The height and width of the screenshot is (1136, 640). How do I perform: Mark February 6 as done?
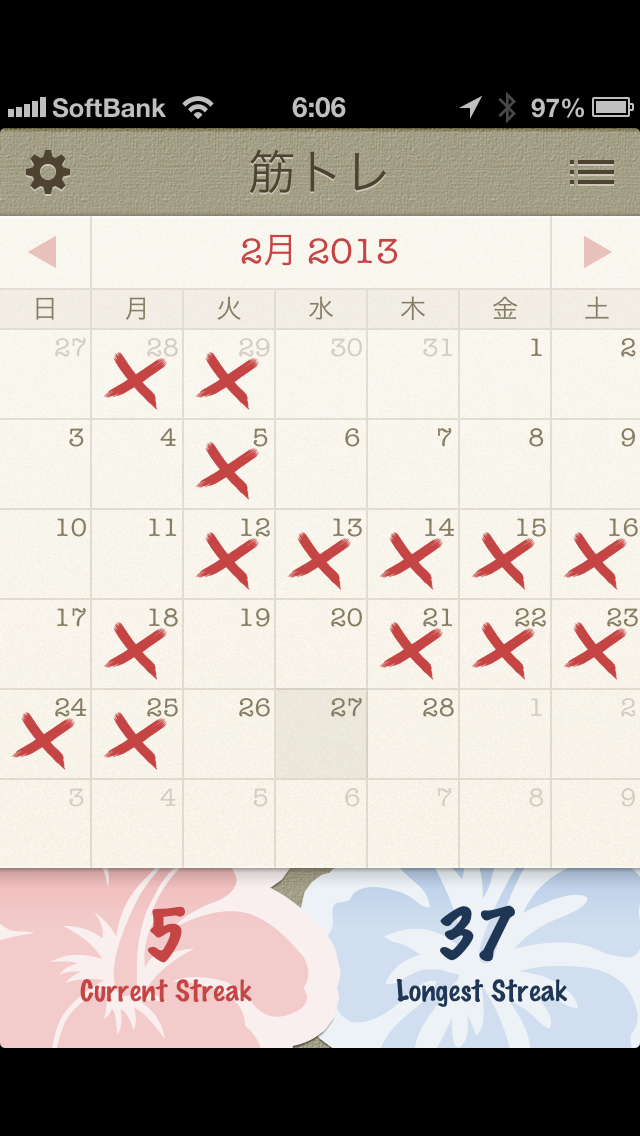pyautogui.click(x=321, y=465)
